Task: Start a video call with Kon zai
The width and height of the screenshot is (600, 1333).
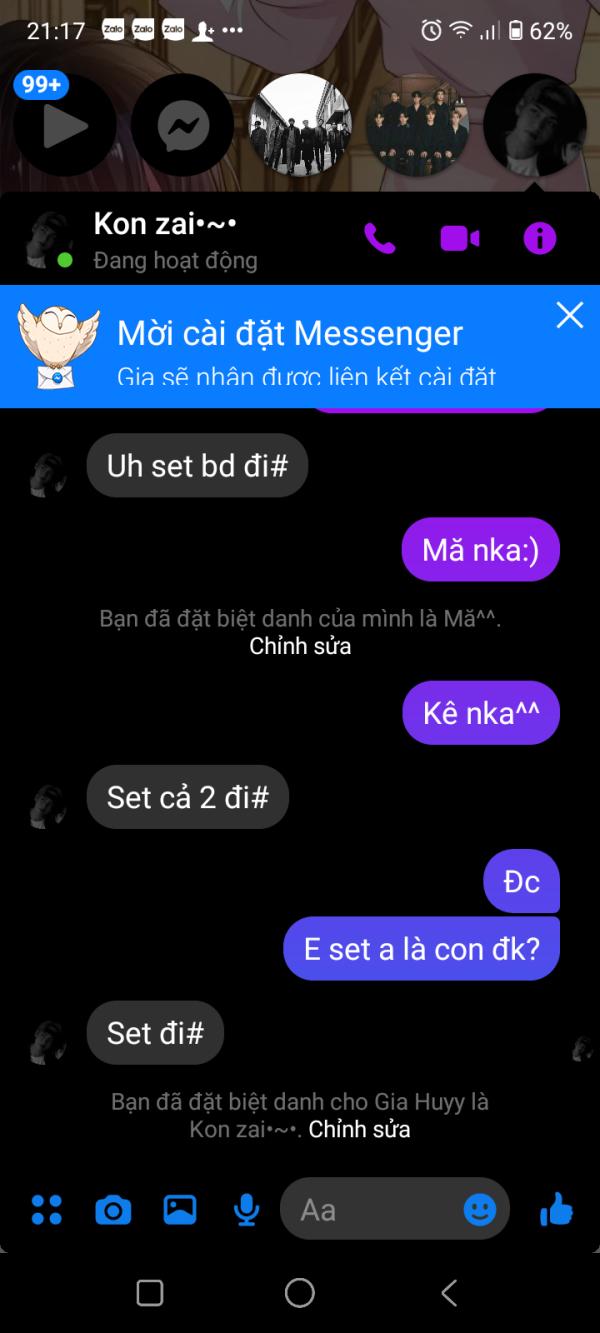Action: [x=459, y=238]
